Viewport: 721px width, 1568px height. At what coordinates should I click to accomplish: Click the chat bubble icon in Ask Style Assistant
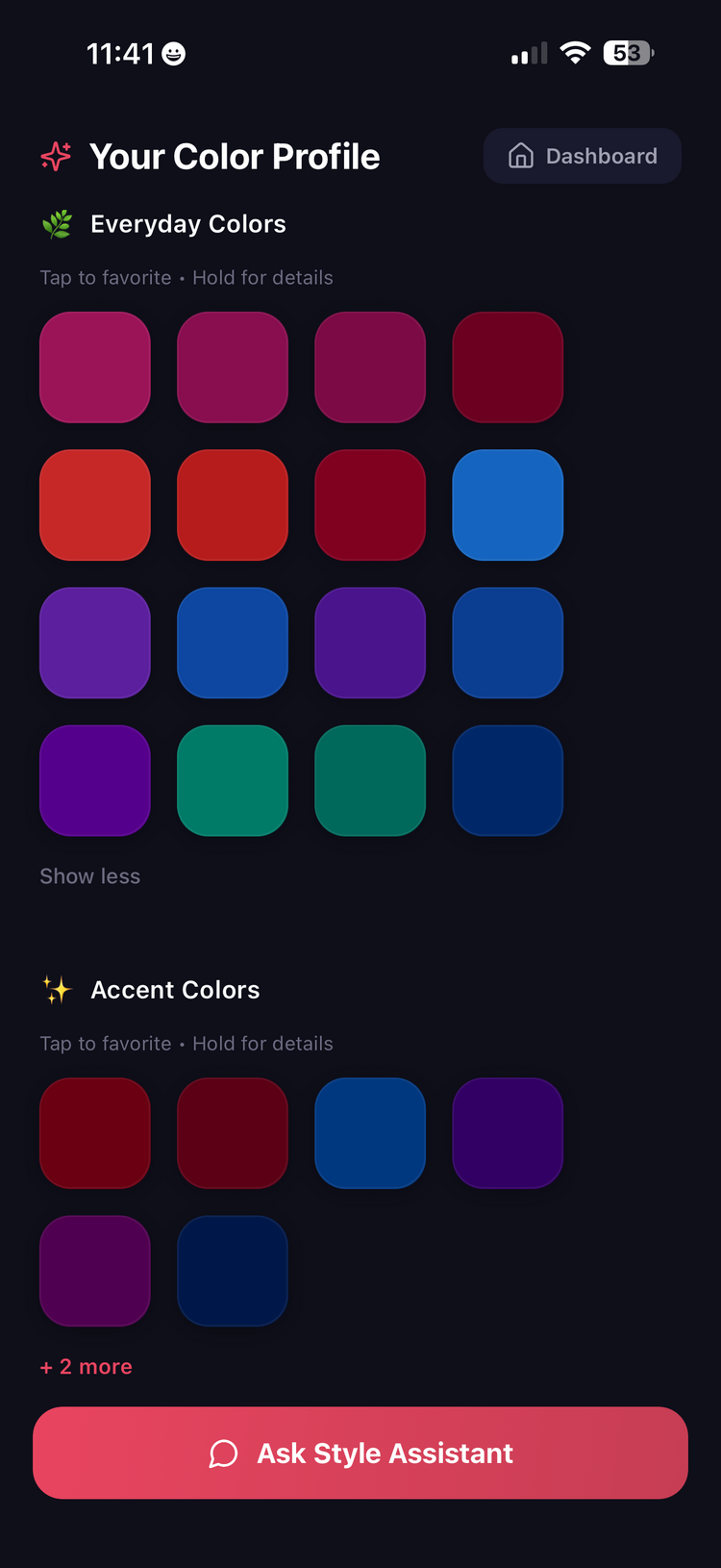coord(224,1454)
